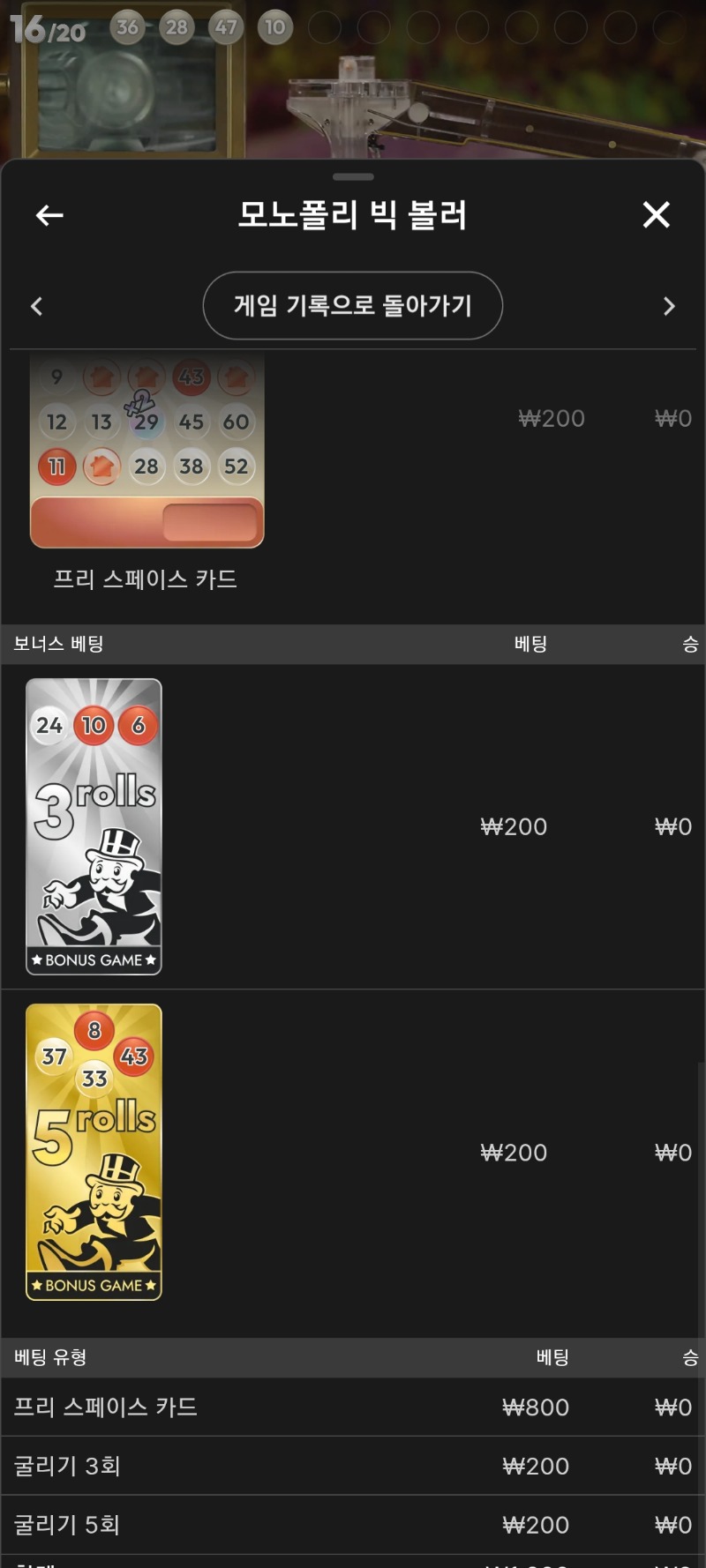Go back using the top-left arrow

tap(49, 215)
